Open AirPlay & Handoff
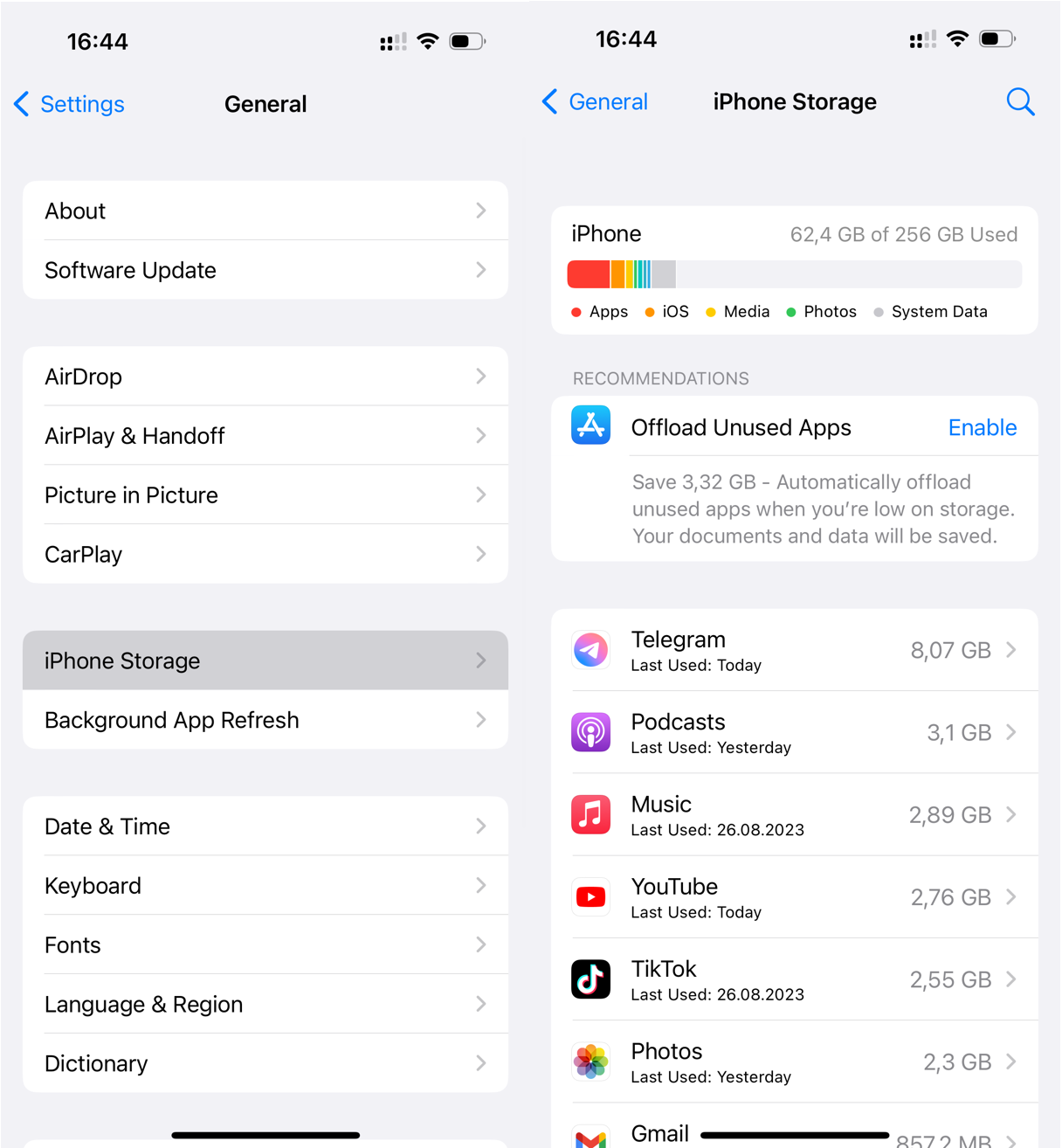Viewport: 1062px width, 1148px height. (x=265, y=436)
